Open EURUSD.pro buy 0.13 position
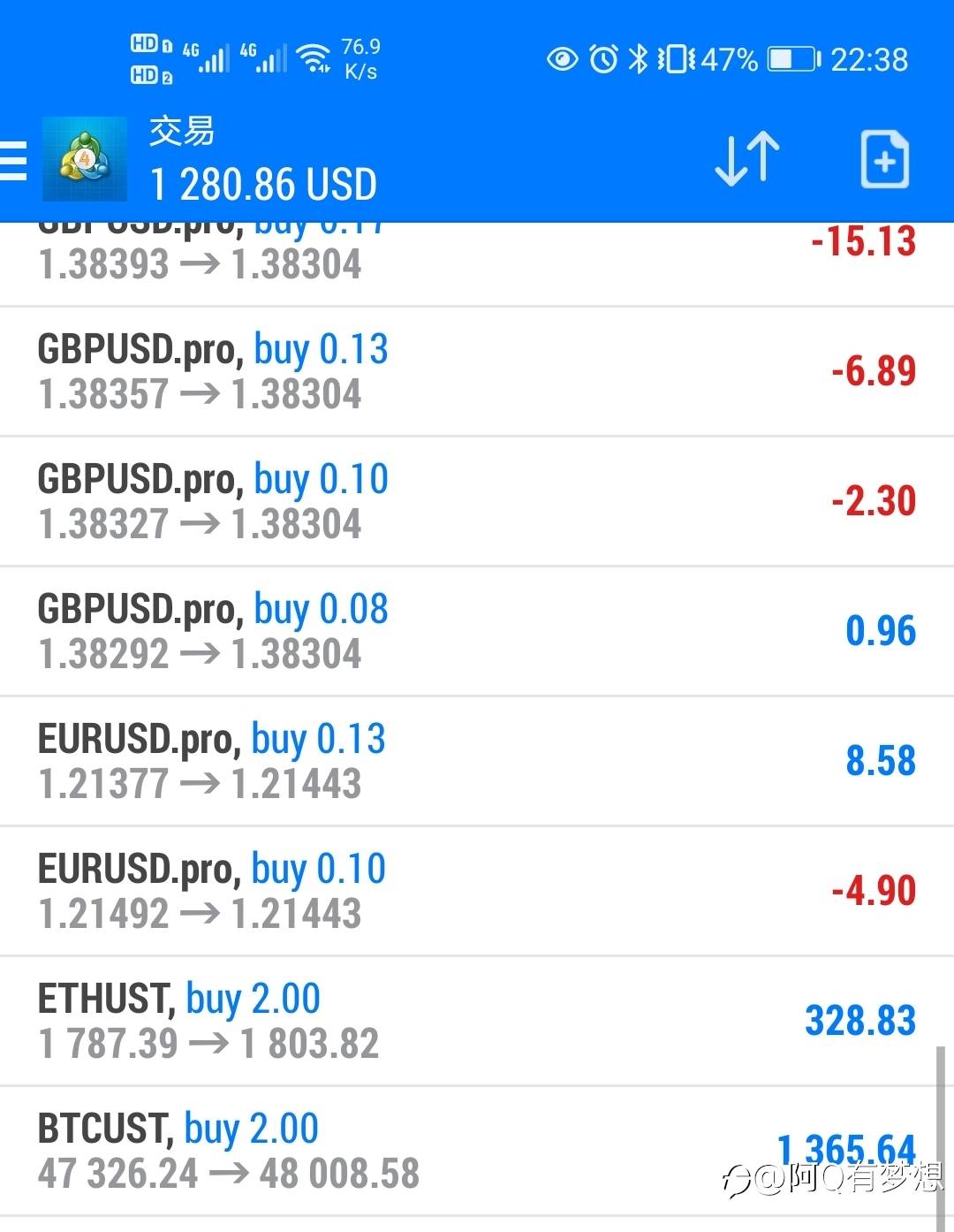This screenshot has width=954, height=1232. tap(477, 761)
